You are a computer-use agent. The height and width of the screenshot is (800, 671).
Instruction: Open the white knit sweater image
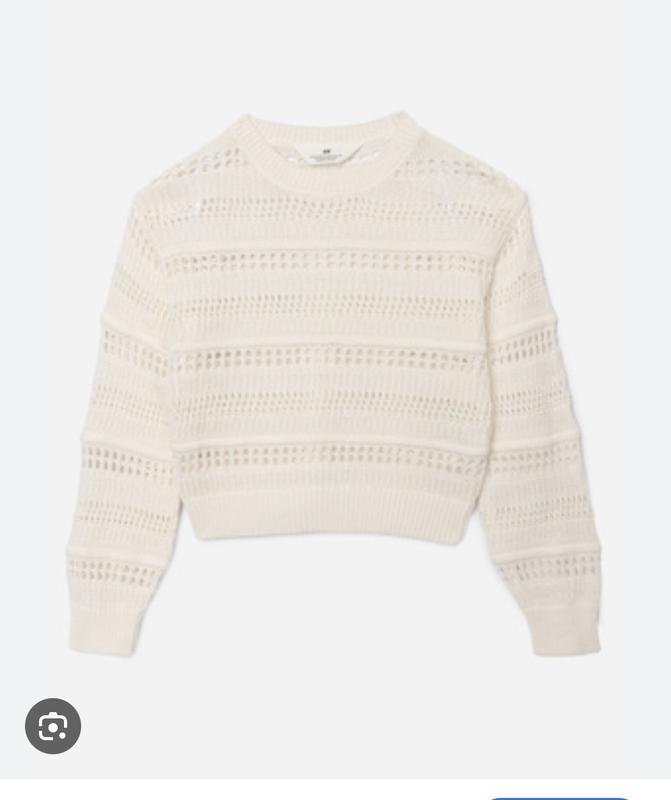point(335,385)
